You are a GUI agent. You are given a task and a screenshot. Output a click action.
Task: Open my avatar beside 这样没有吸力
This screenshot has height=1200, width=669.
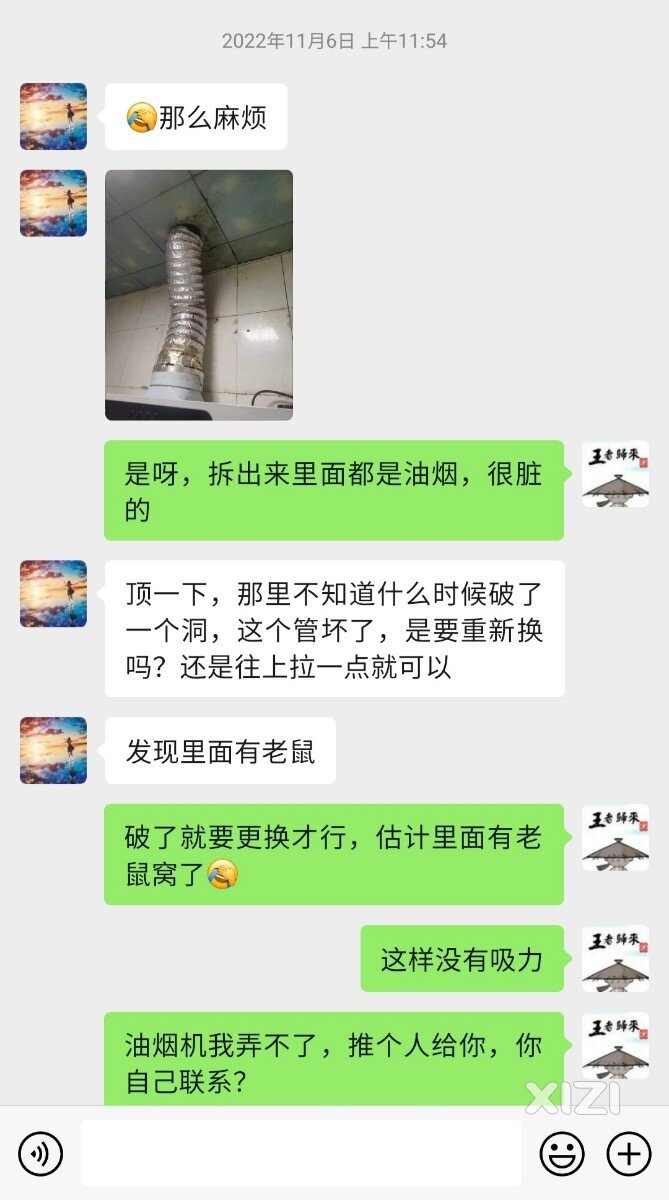pos(615,959)
